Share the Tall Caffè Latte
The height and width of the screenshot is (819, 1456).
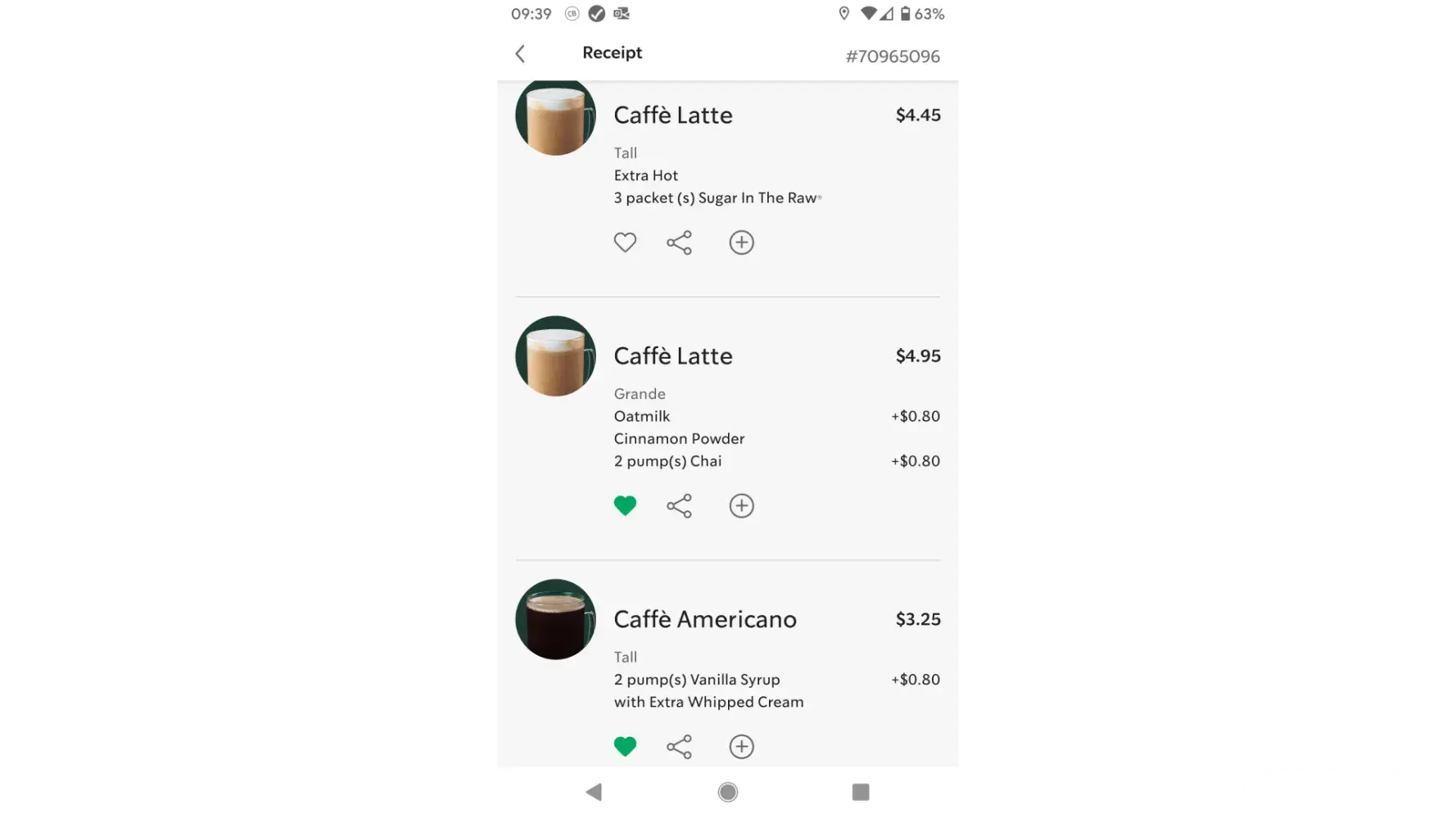[x=679, y=242]
